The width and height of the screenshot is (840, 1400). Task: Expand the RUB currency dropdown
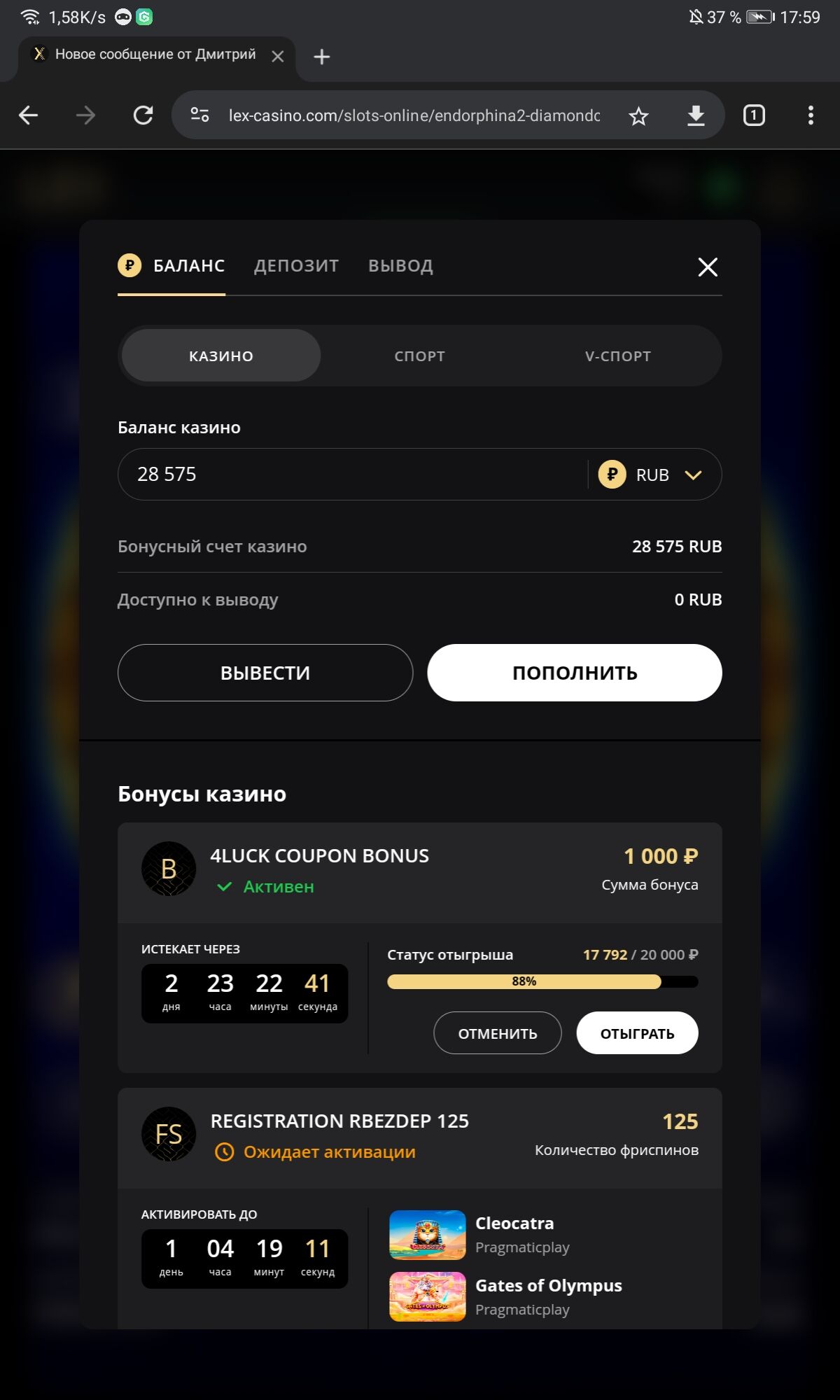(651, 475)
